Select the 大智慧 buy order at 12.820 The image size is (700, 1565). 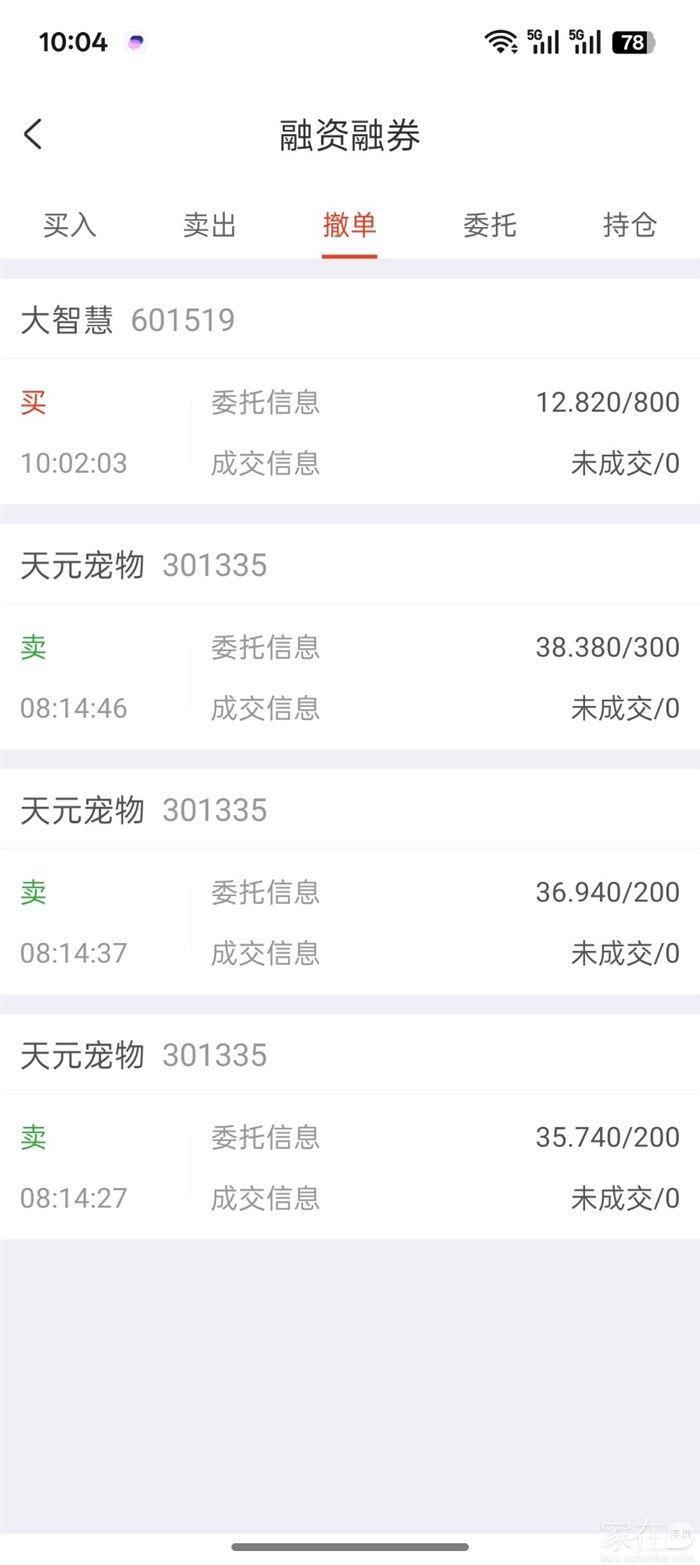point(349,432)
